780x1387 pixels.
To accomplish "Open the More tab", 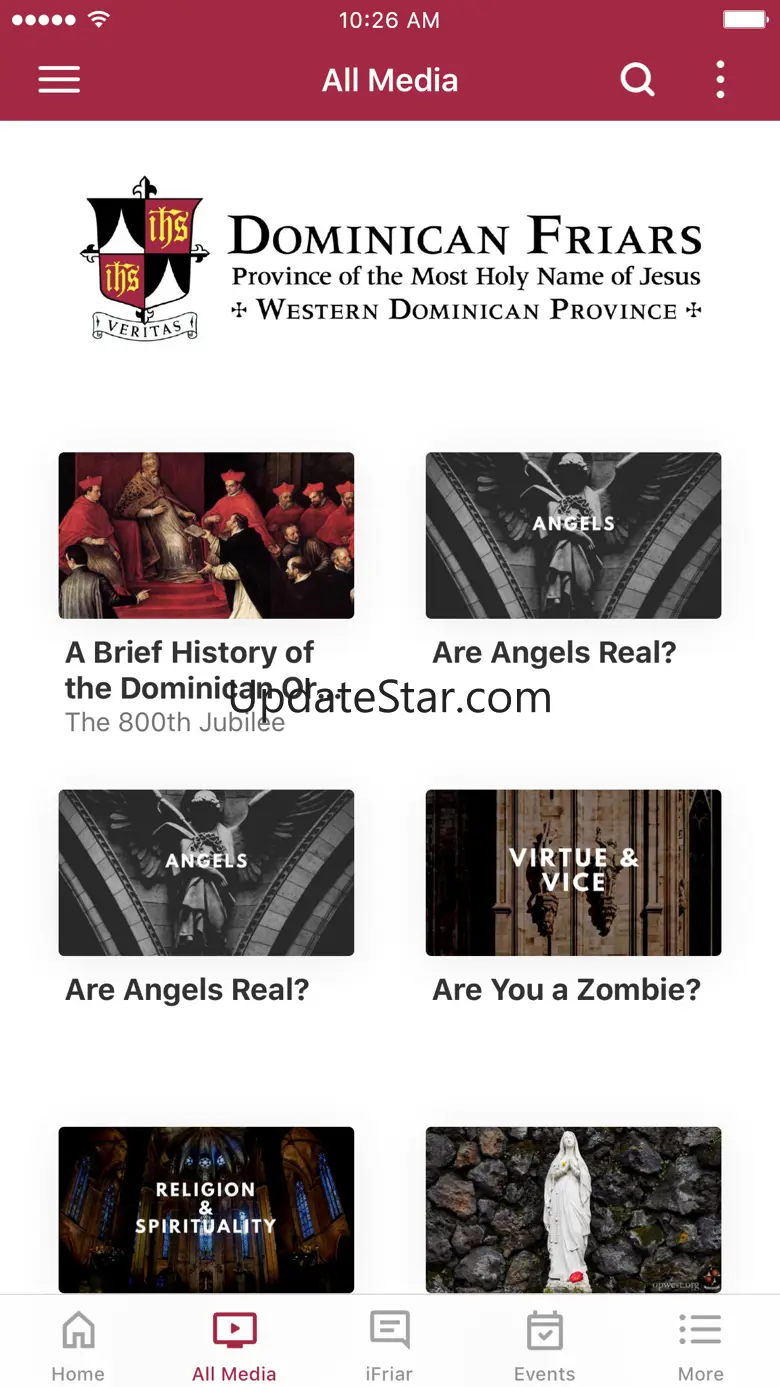I will pyautogui.click(x=700, y=1345).
